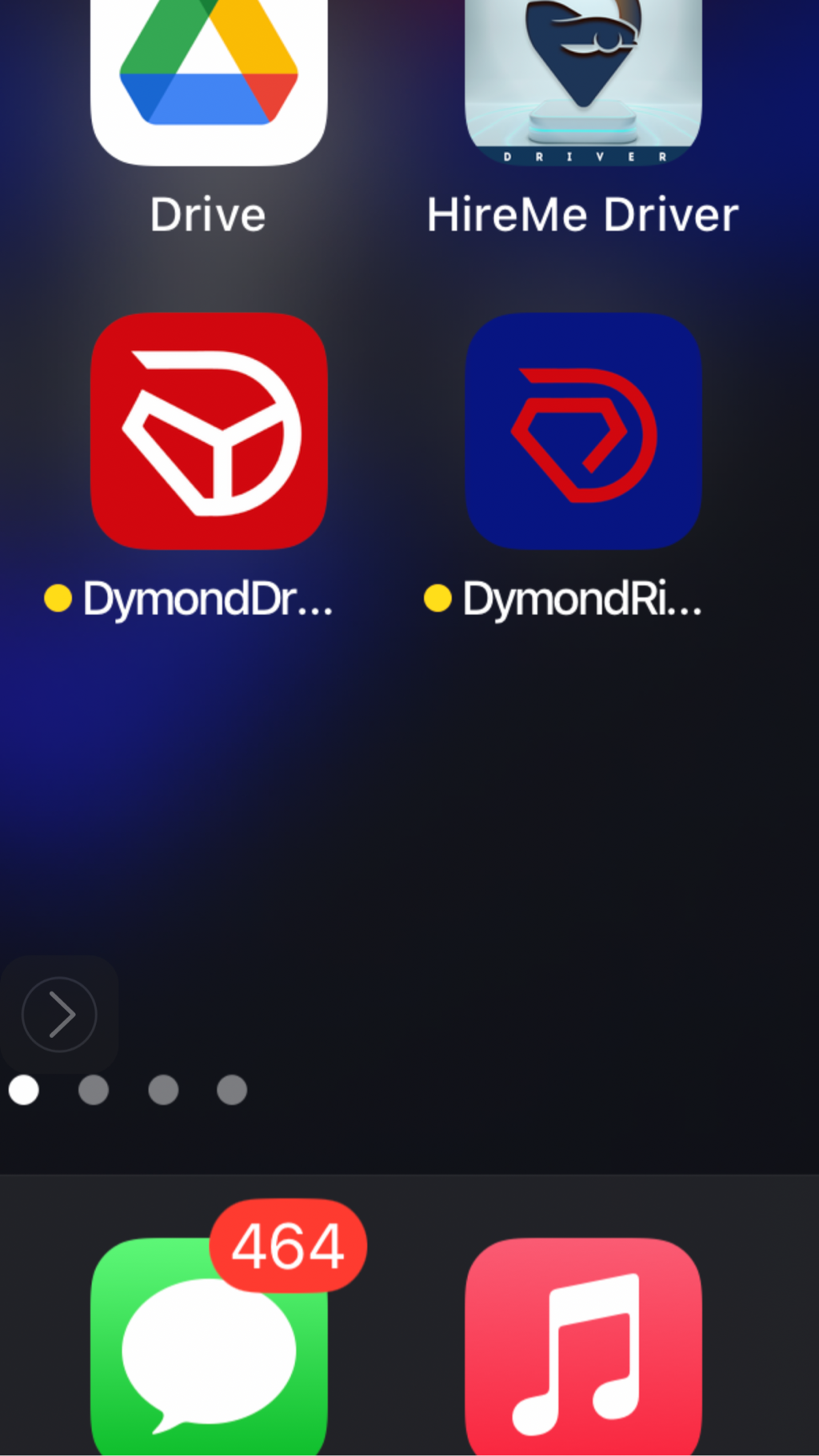
Task: Select the page indicator dots
Action: click(x=128, y=1090)
